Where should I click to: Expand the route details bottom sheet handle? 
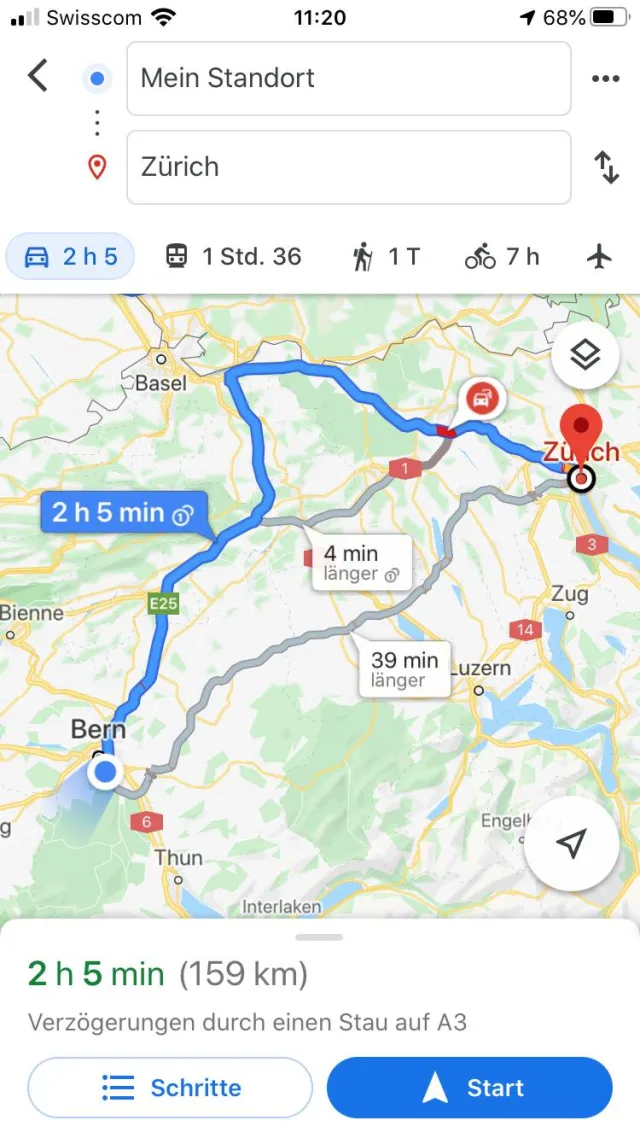click(320, 937)
